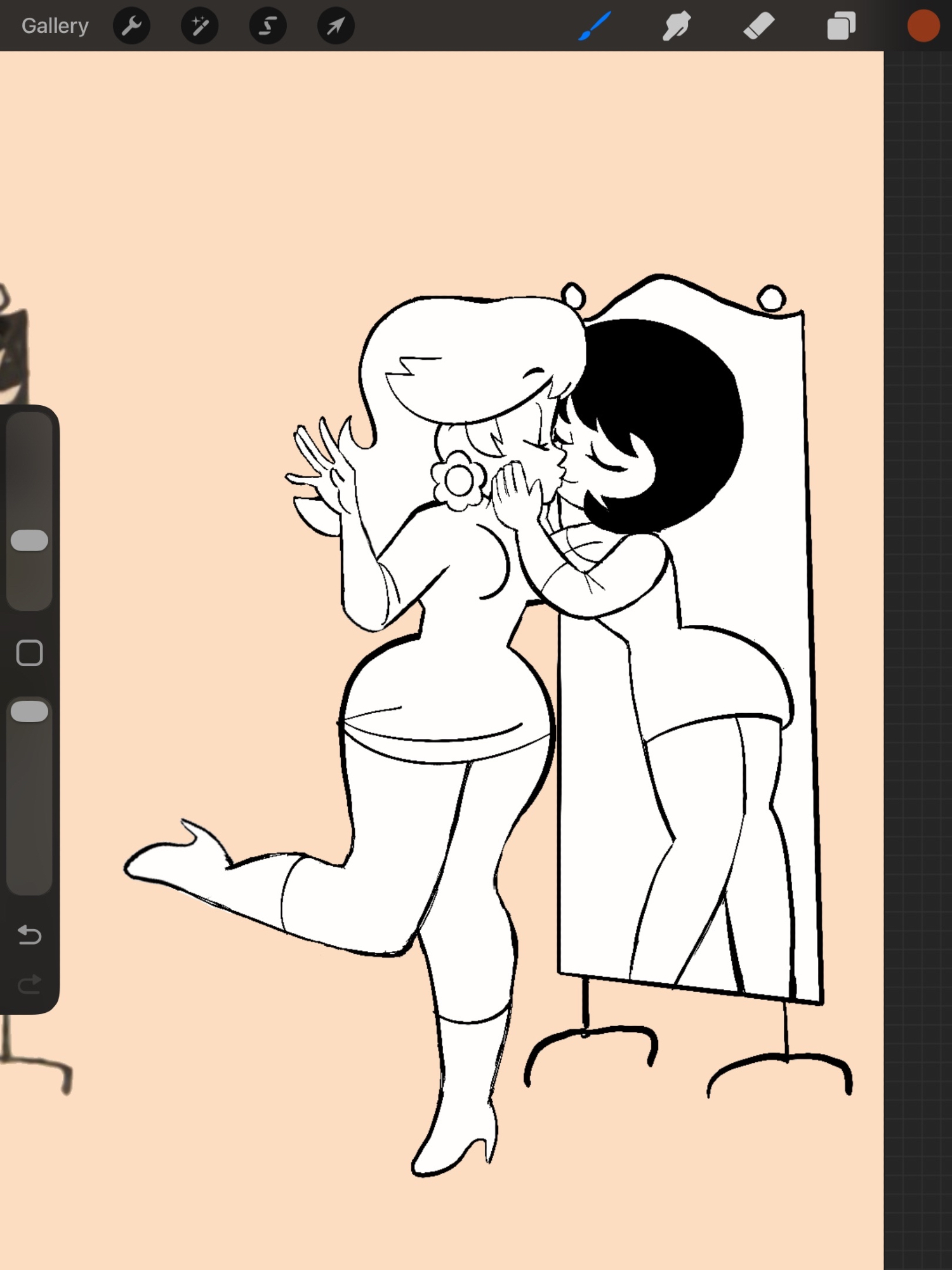Open the Adjustments magic wand menu
The height and width of the screenshot is (1270, 952).
pos(200,26)
